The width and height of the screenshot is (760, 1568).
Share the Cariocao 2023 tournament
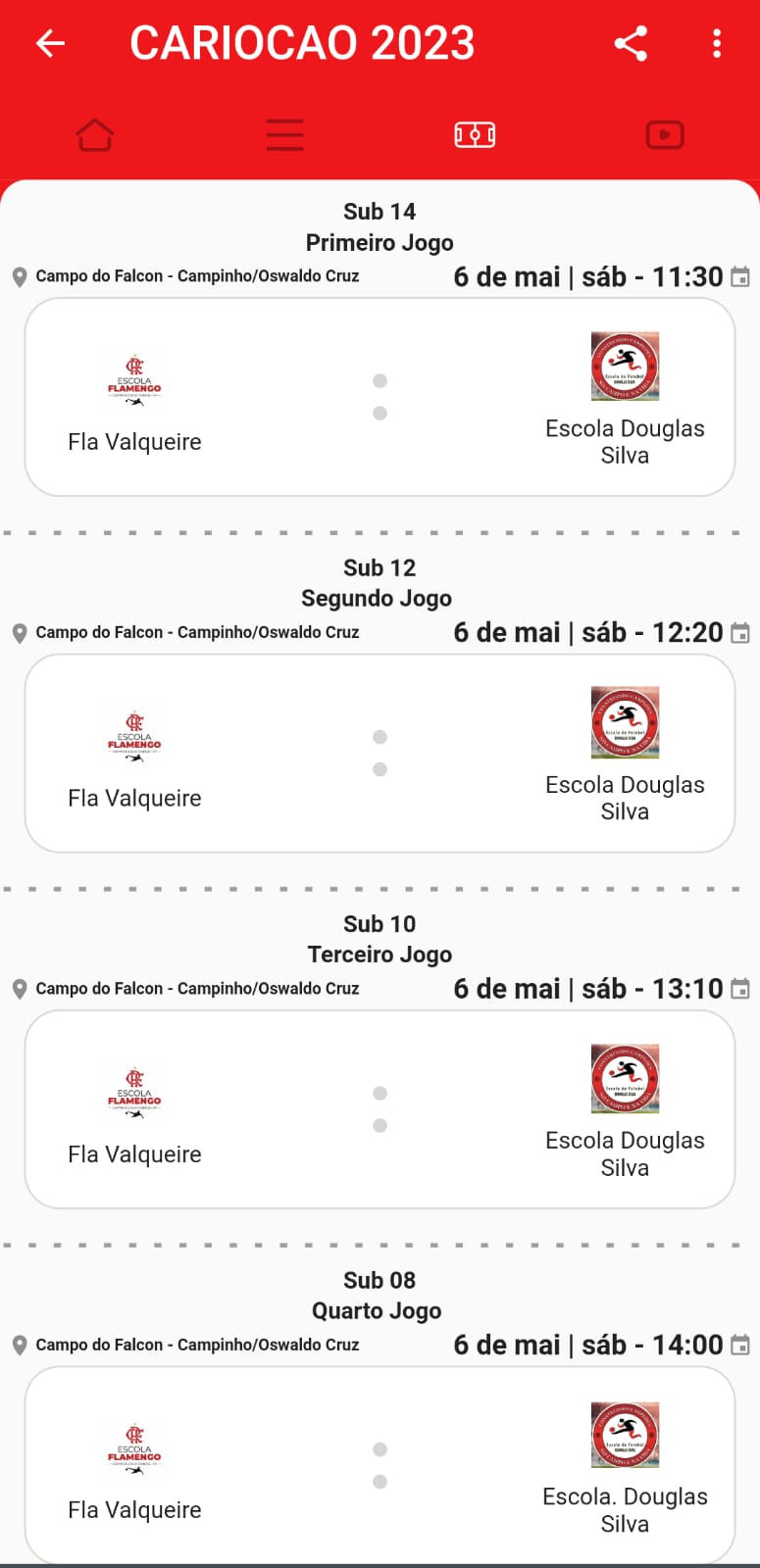tap(631, 43)
